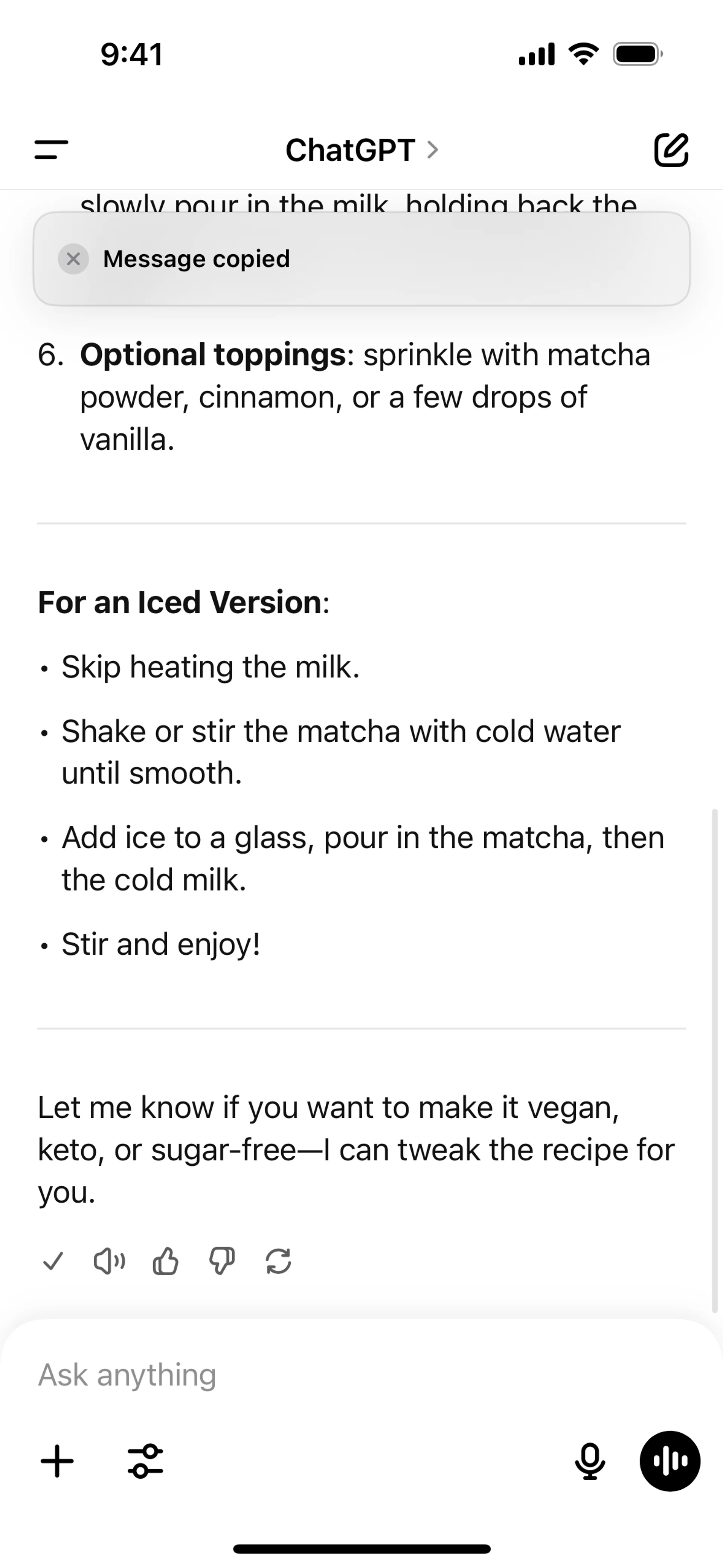Image resolution: width=723 pixels, height=1568 pixels.
Task: Start voice dictation with the microphone
Action: pyautogui.click(x=590, y=1461)
